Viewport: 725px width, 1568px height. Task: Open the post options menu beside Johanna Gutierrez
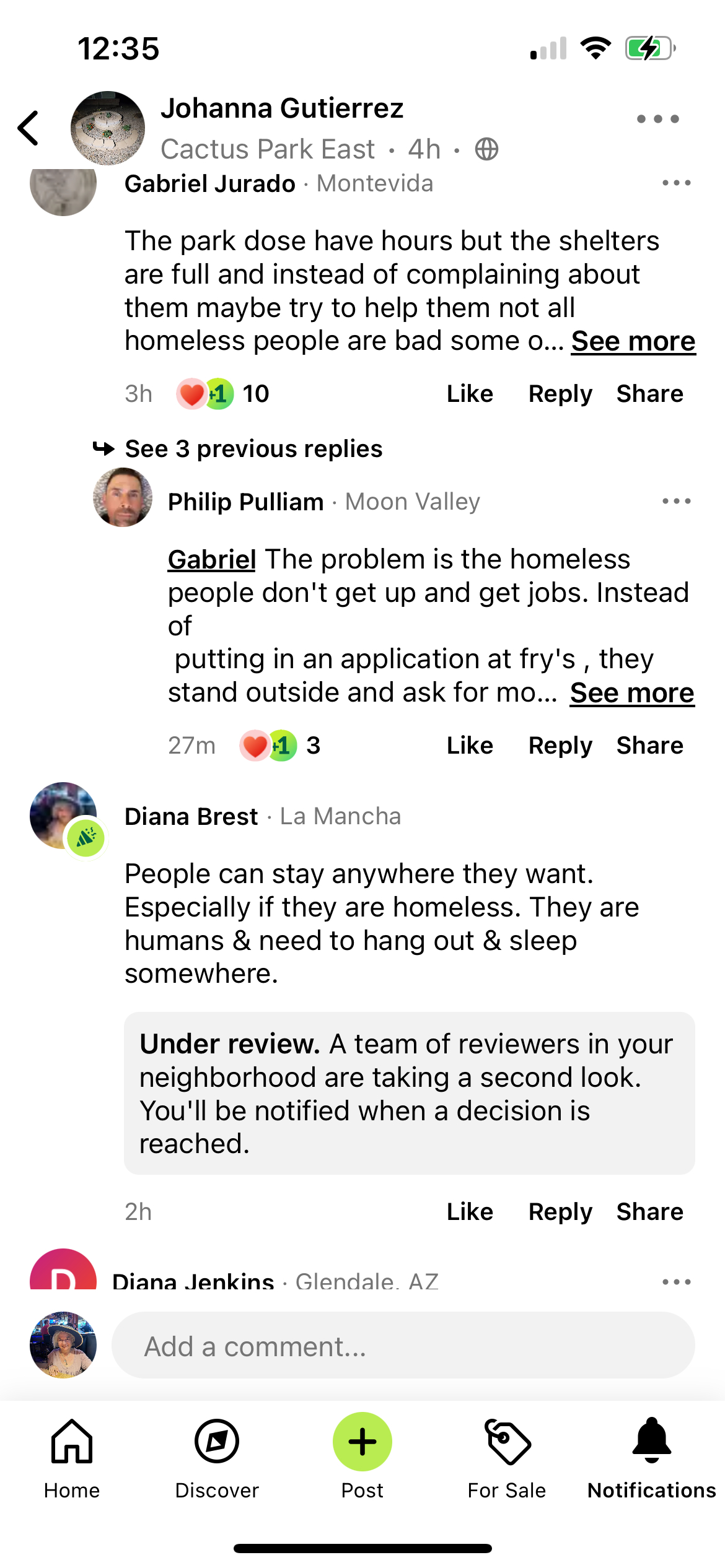pos(657,119)
